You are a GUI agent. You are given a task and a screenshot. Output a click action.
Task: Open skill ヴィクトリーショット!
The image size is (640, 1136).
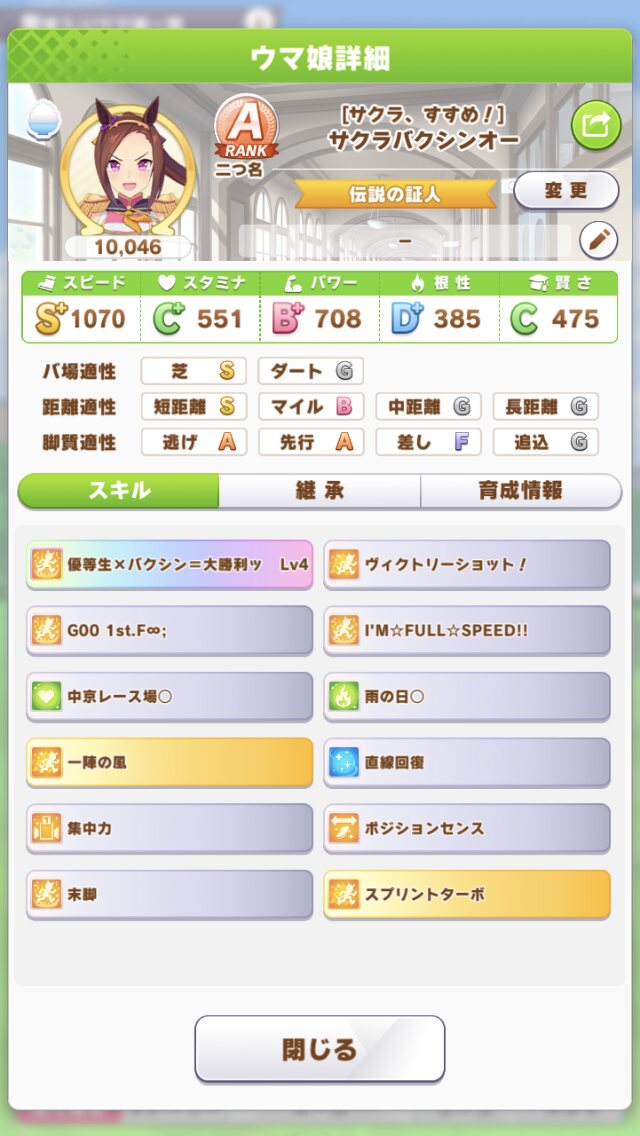(466, 564)
